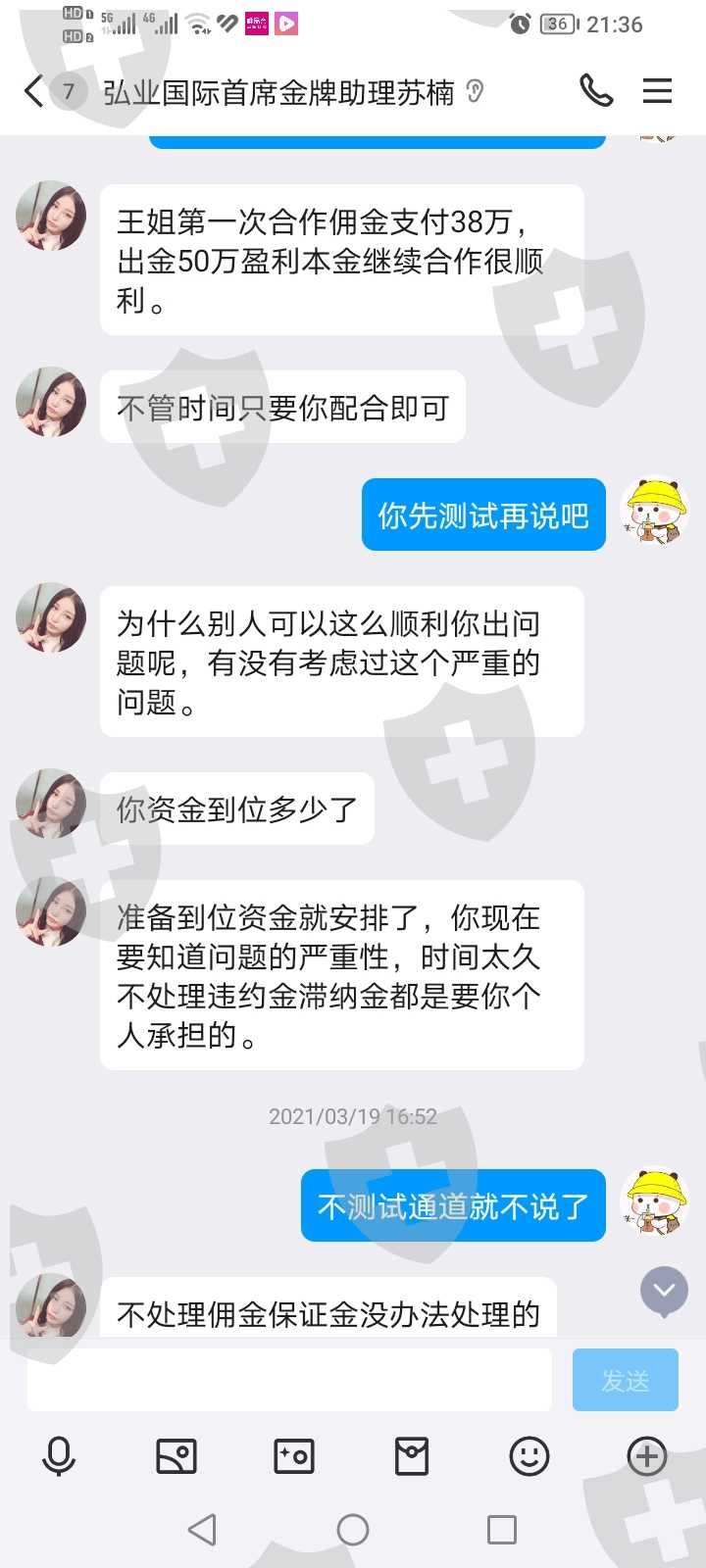The width and height of the screenshot is (706, 1568).
Task: Start a voice call with this contact
Action: [x=596, y=91]
